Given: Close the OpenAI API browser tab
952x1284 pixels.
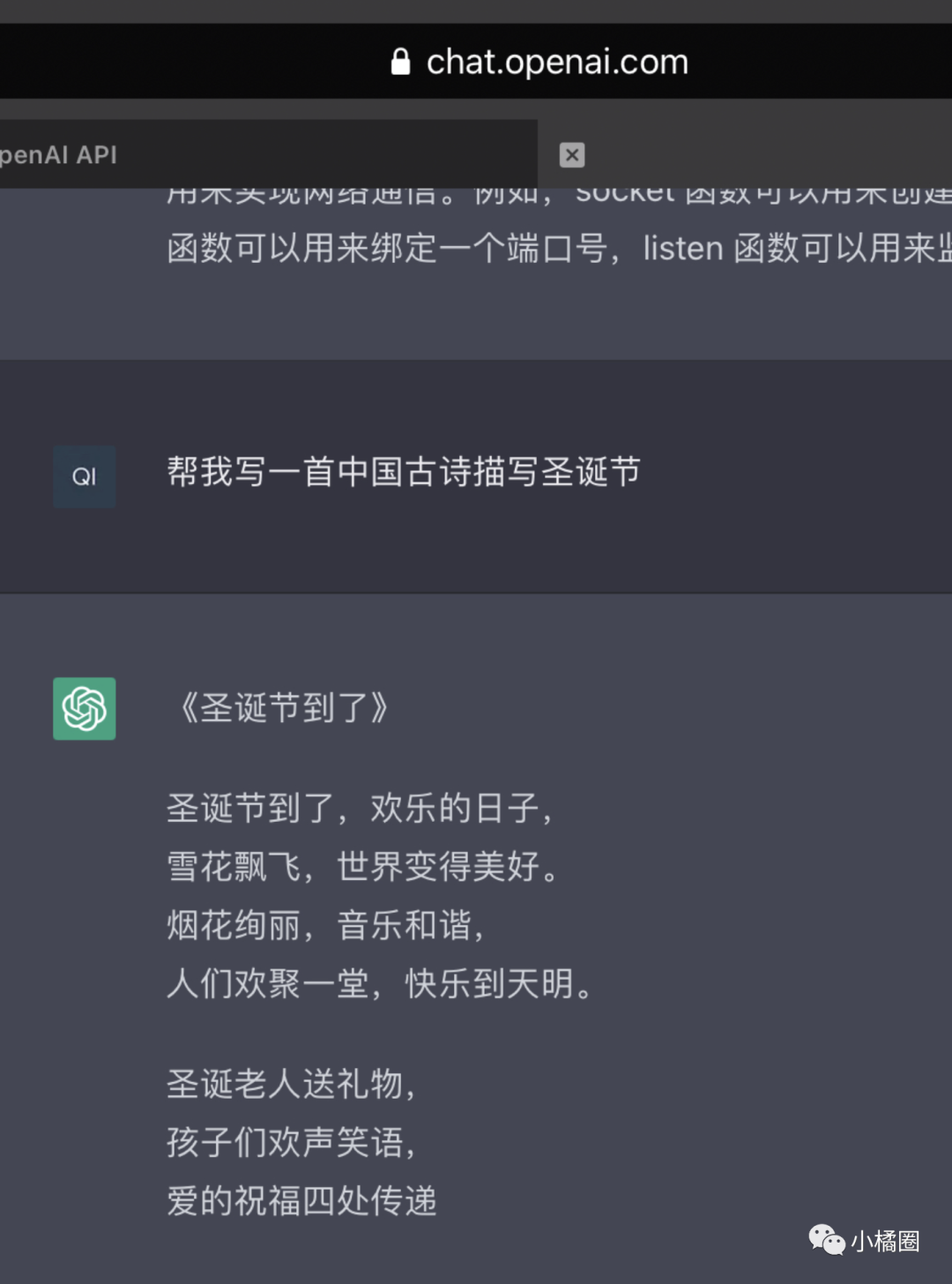Looking at the screenshot, I should pos(571,155).
